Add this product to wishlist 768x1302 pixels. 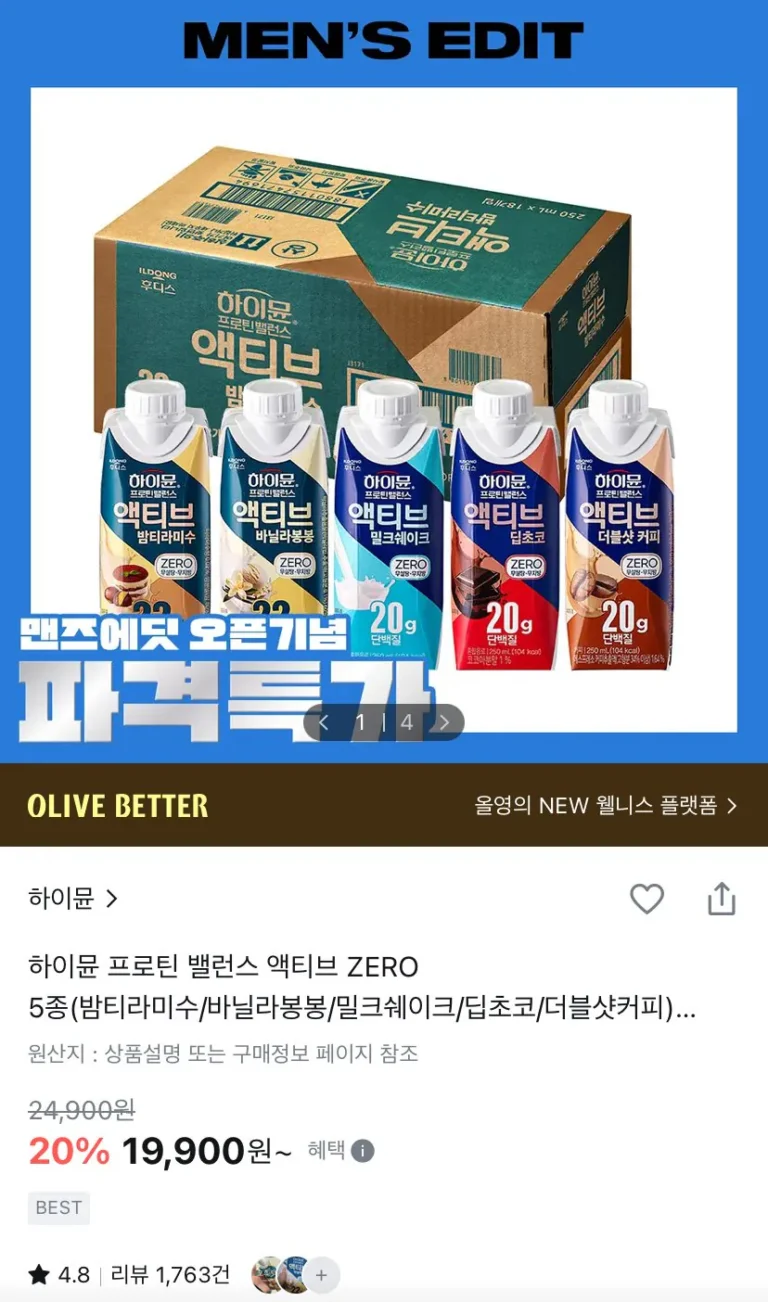[x=646, y=899]
